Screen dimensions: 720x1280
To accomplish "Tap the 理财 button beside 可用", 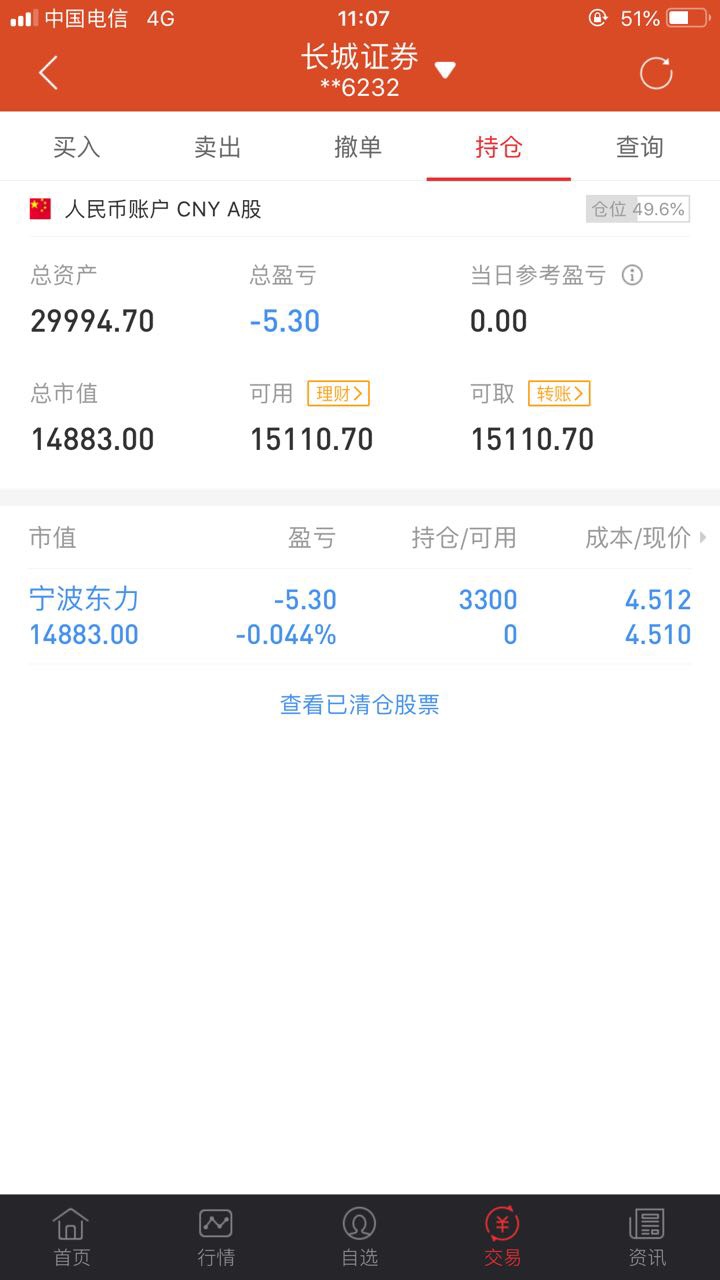I will [338, 394].
